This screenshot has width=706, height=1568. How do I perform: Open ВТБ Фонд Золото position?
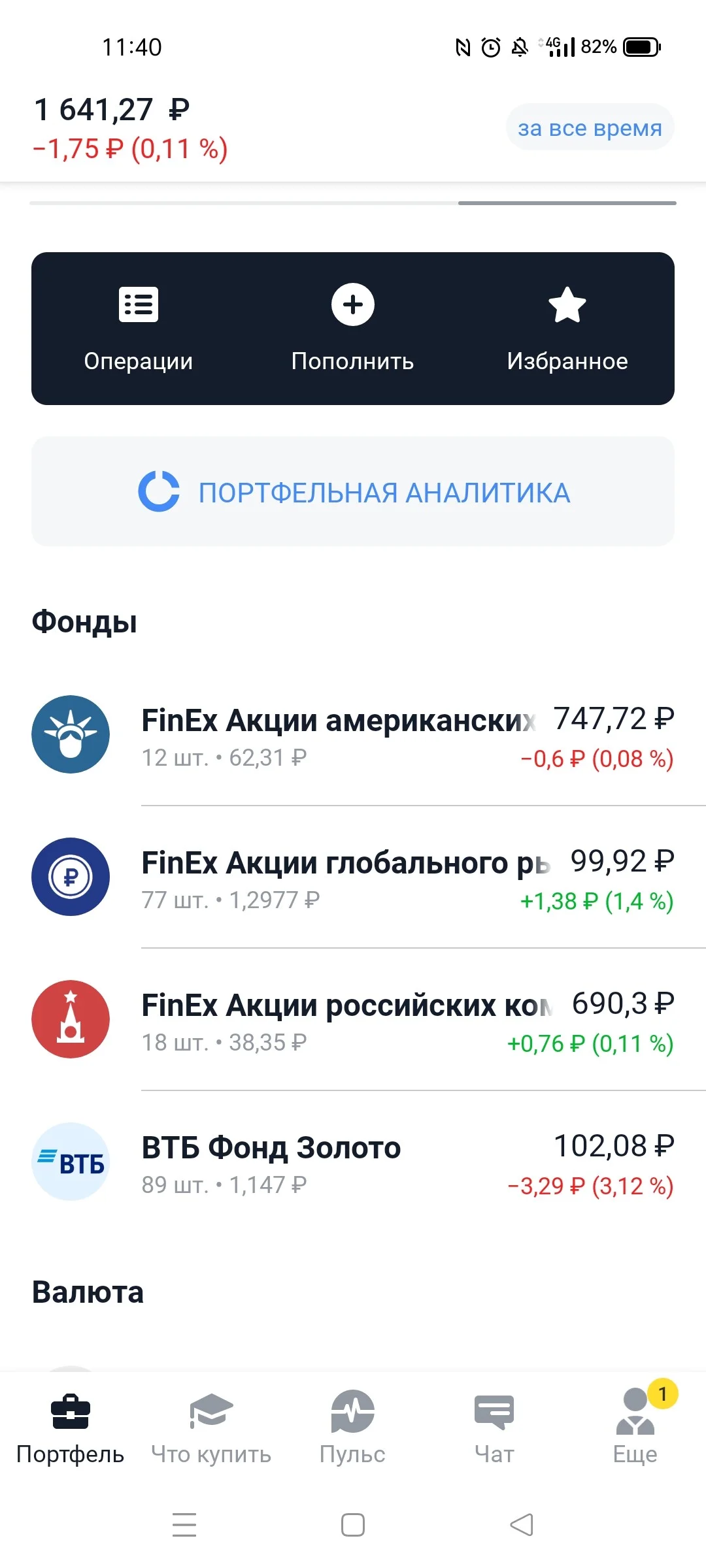point(353,1162)
